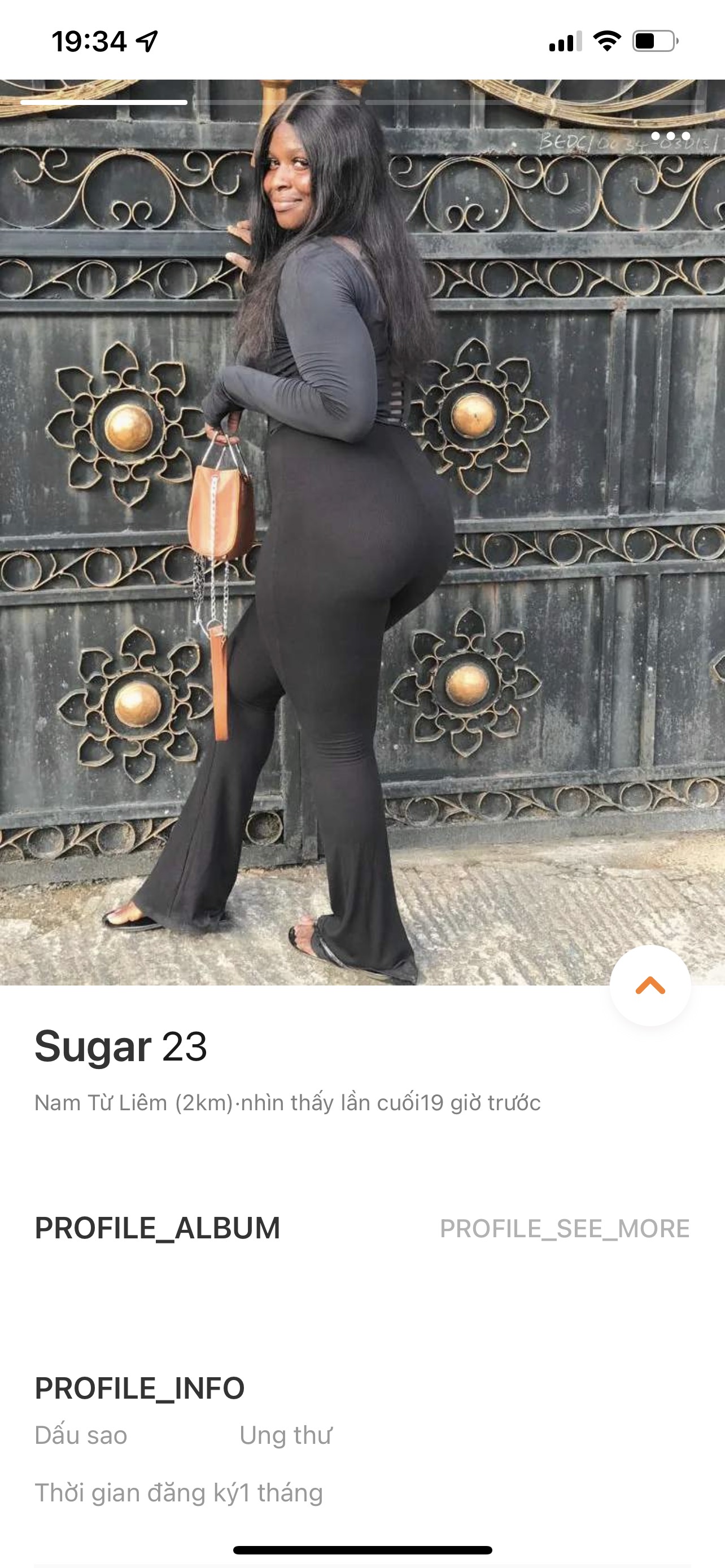Viewport: 725px width, 1568px height.
Task: Open PROFILE_SEE_MORE album link
Action: tap(564, 1228)
